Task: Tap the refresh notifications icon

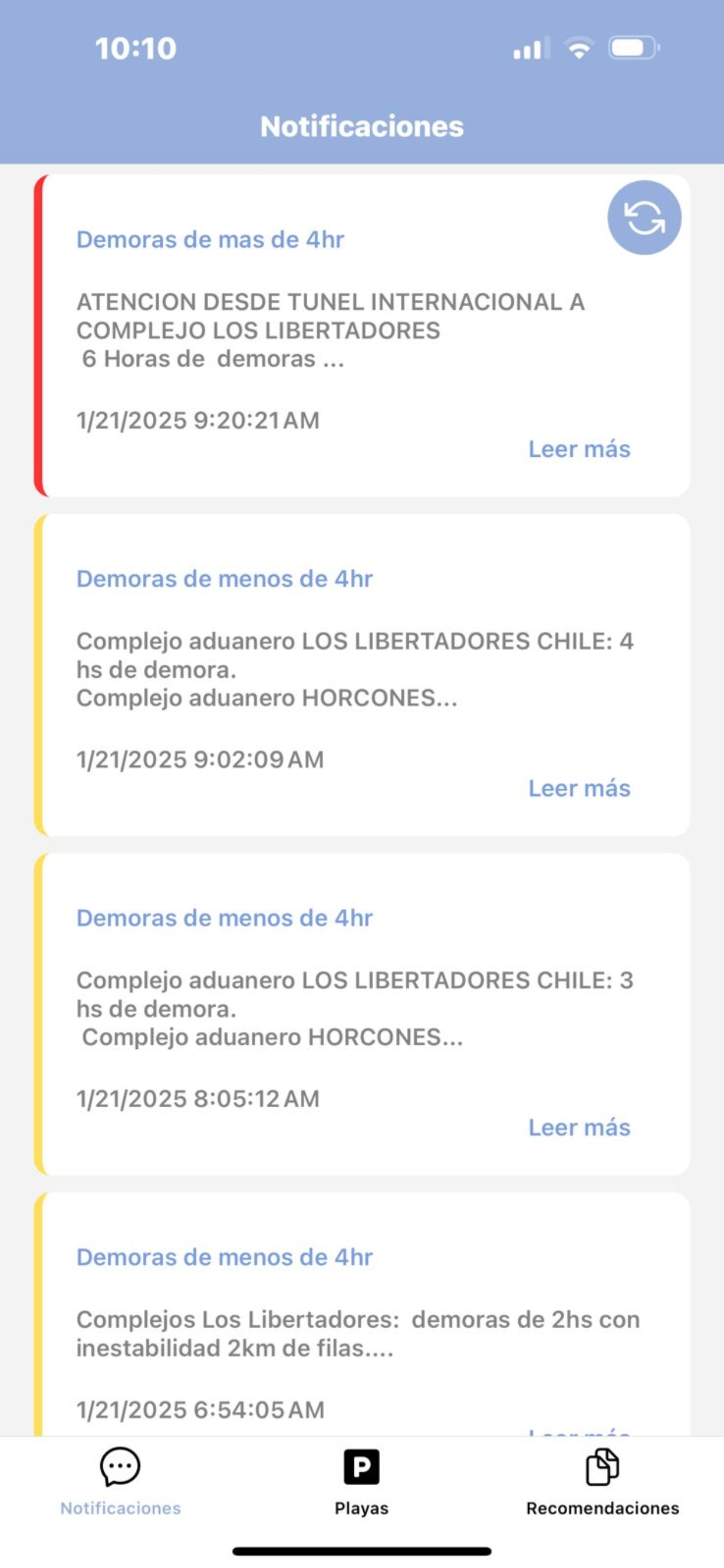Action: pyautogui.click(x=645, y=219)
